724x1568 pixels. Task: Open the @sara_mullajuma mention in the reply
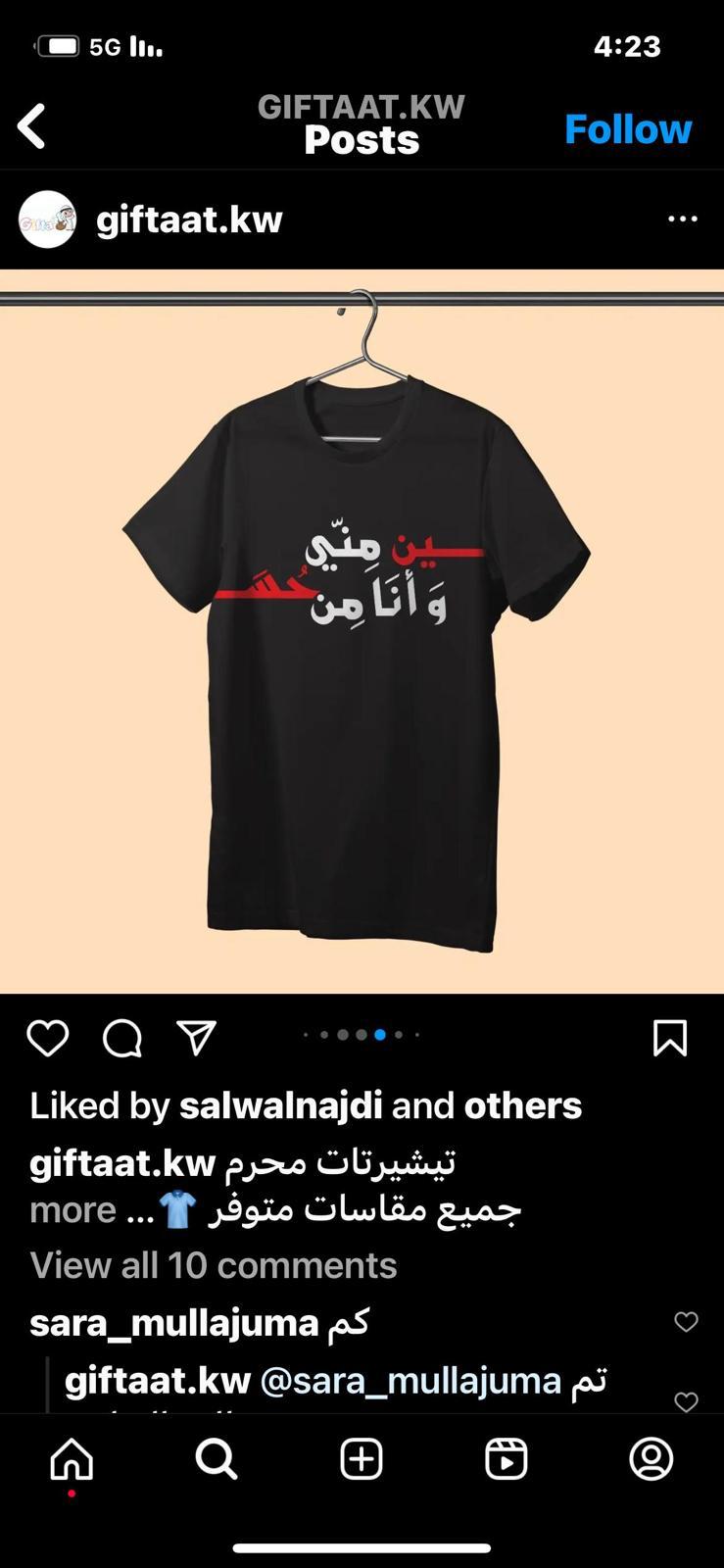coord(410,1381)
